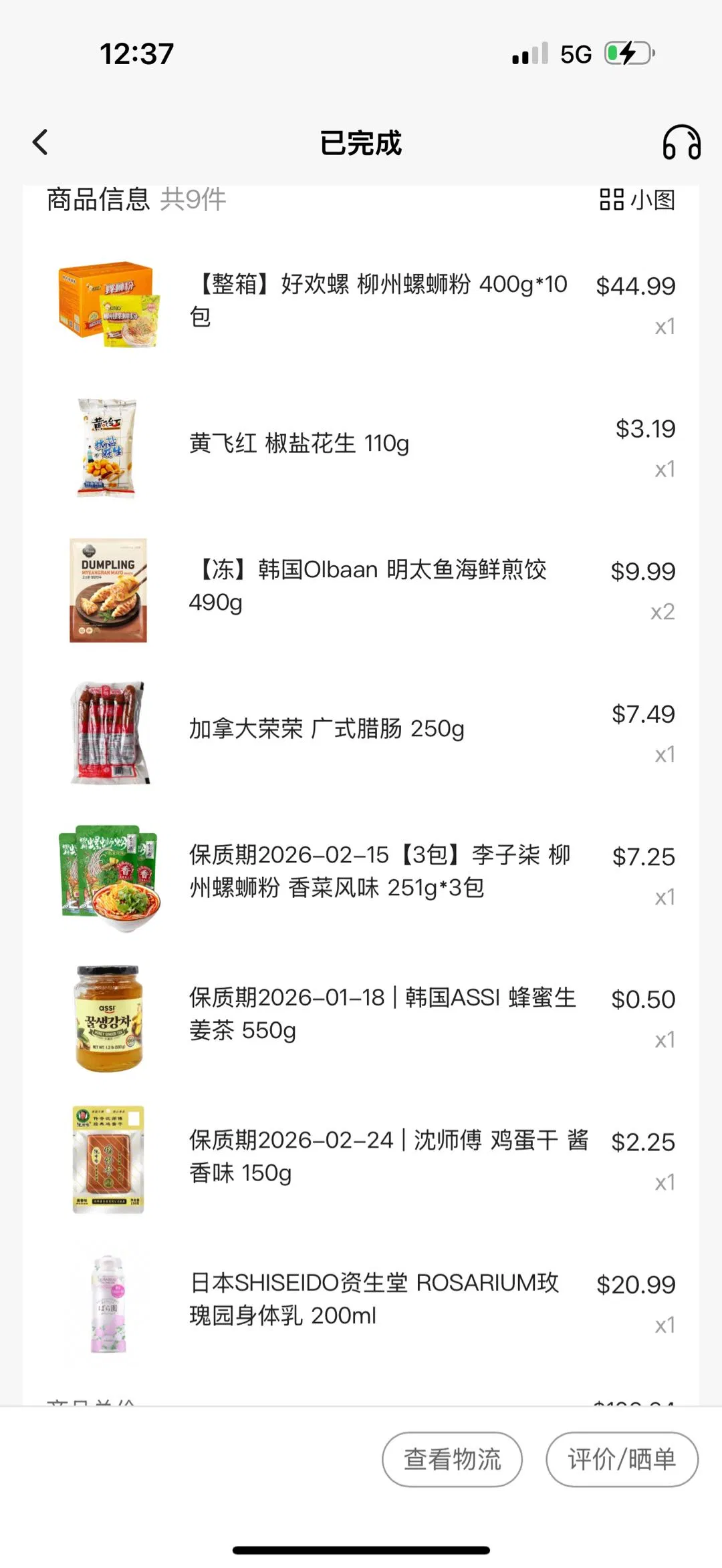This screenshot has height=1568, width=722.
Task: Go back from the completed order page
Action: coord(41,142)
